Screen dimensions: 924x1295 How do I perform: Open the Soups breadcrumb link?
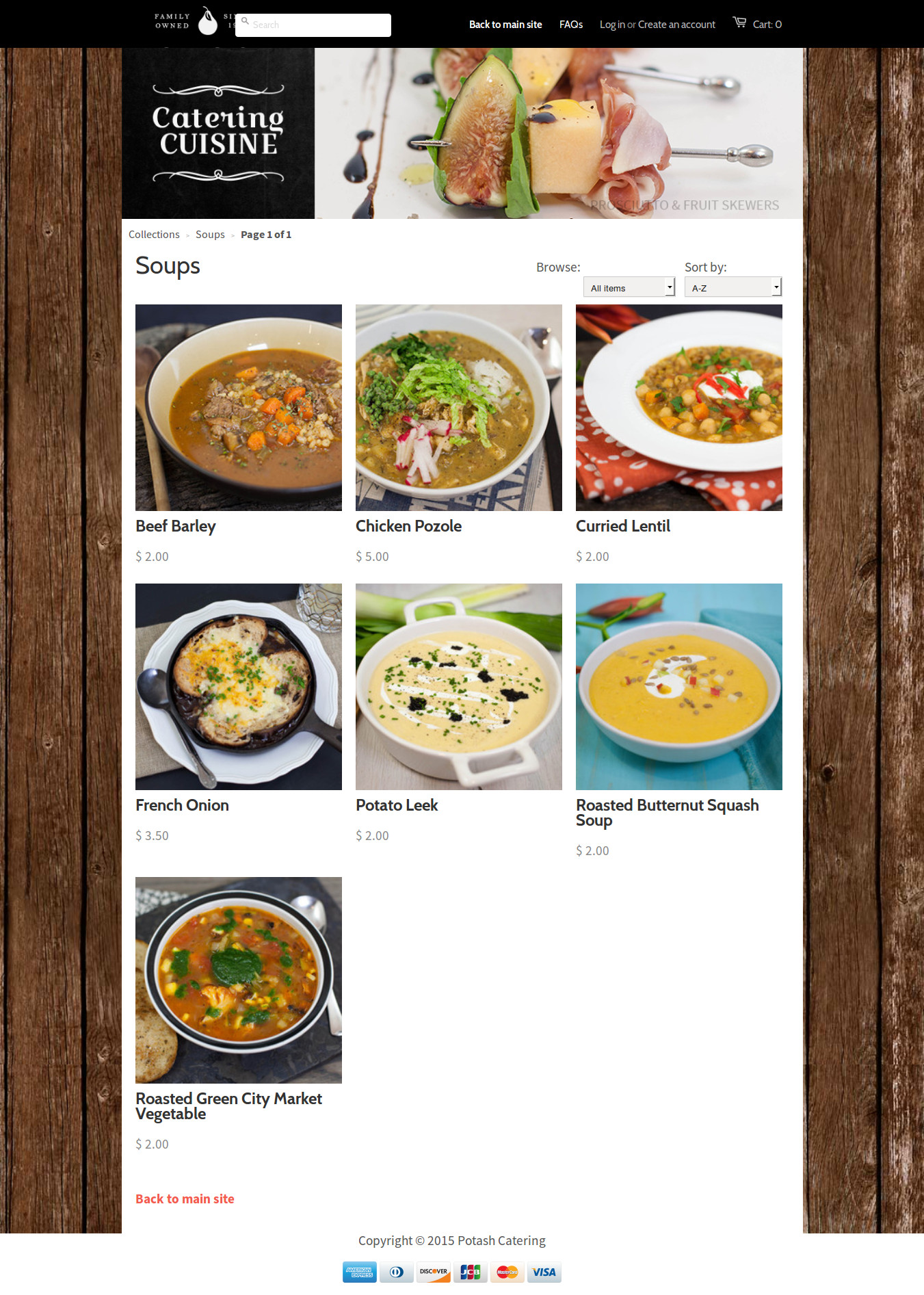[x=210, y=235]
